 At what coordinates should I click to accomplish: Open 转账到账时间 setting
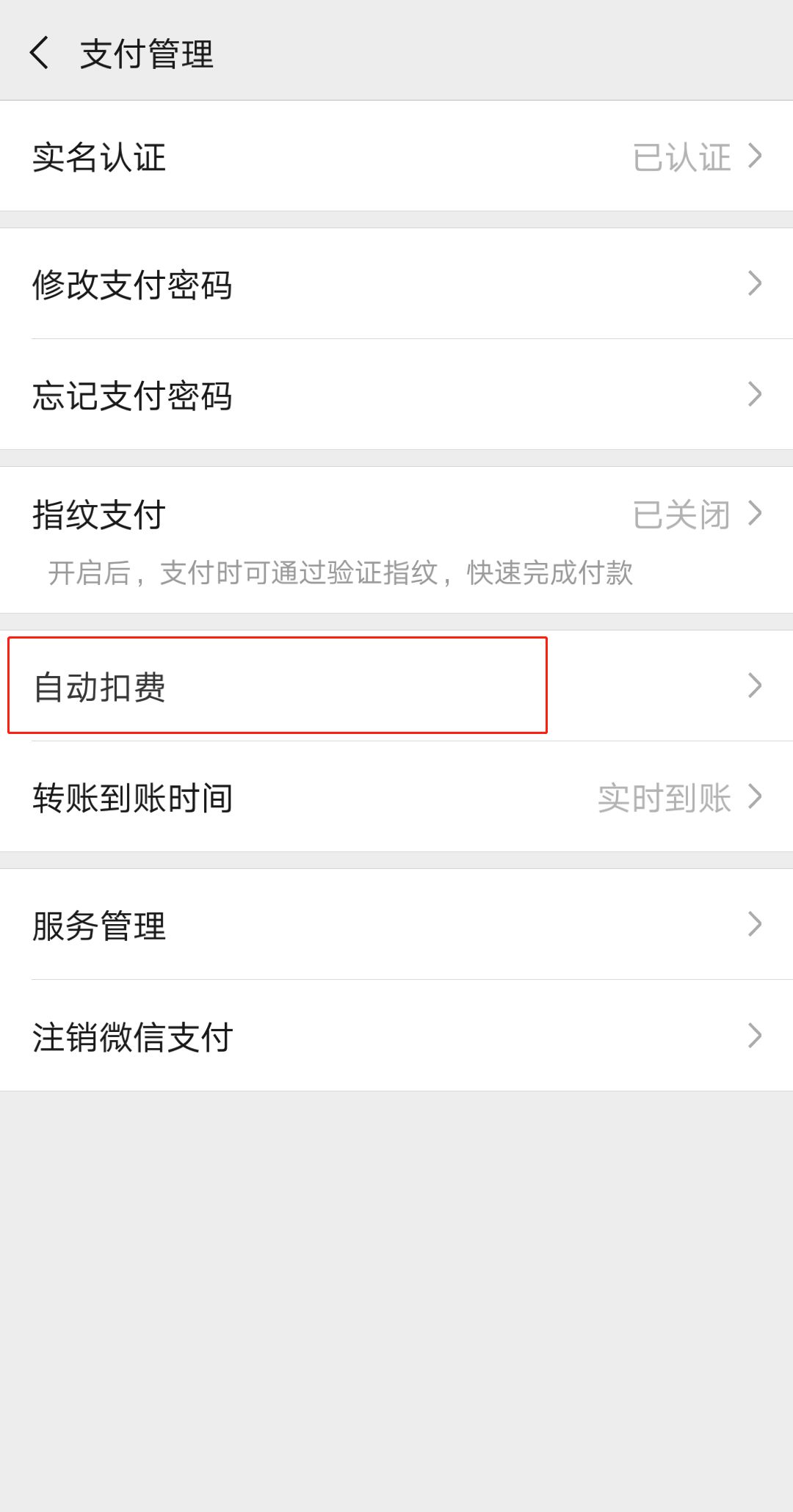pos(396,797)
